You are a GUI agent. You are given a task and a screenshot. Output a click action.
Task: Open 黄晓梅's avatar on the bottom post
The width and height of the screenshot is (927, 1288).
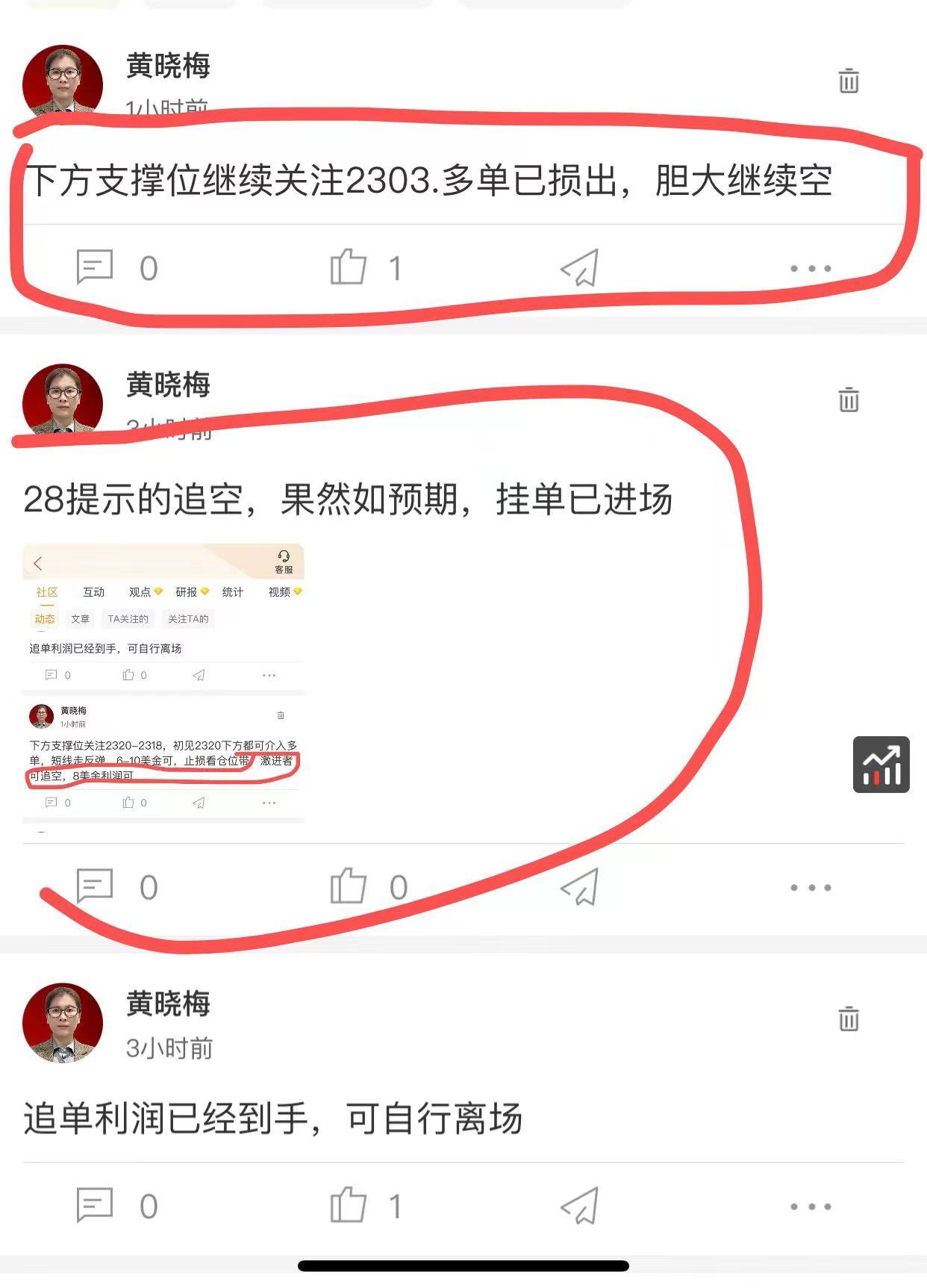(63, 1022)
